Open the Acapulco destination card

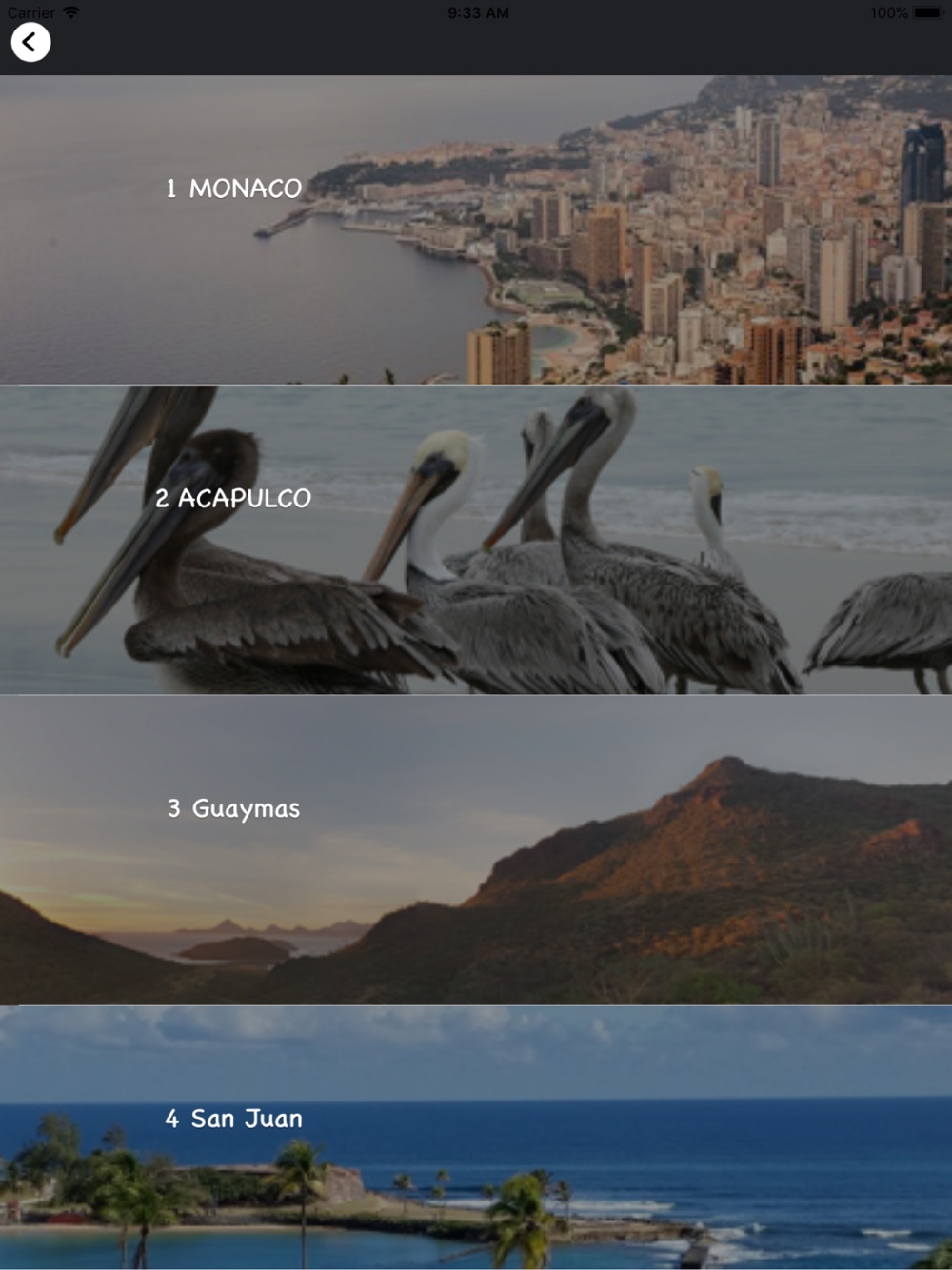pos(476,540)
